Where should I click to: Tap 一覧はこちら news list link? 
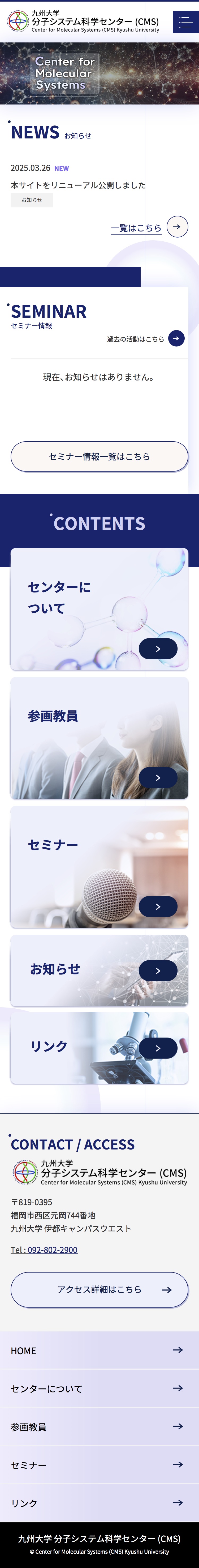[x=149, y=228]
